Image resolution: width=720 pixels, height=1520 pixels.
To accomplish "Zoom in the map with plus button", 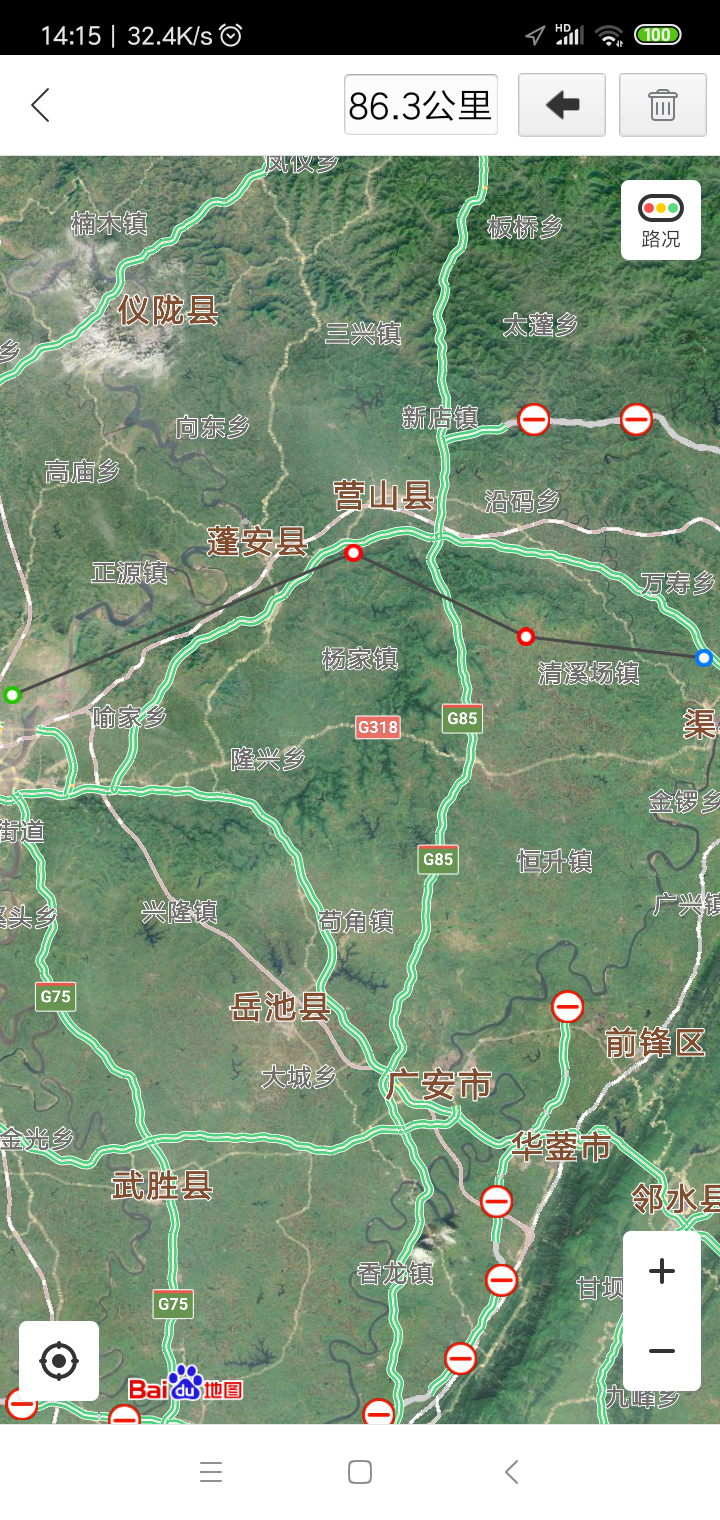I will (x=661, y=1272).
